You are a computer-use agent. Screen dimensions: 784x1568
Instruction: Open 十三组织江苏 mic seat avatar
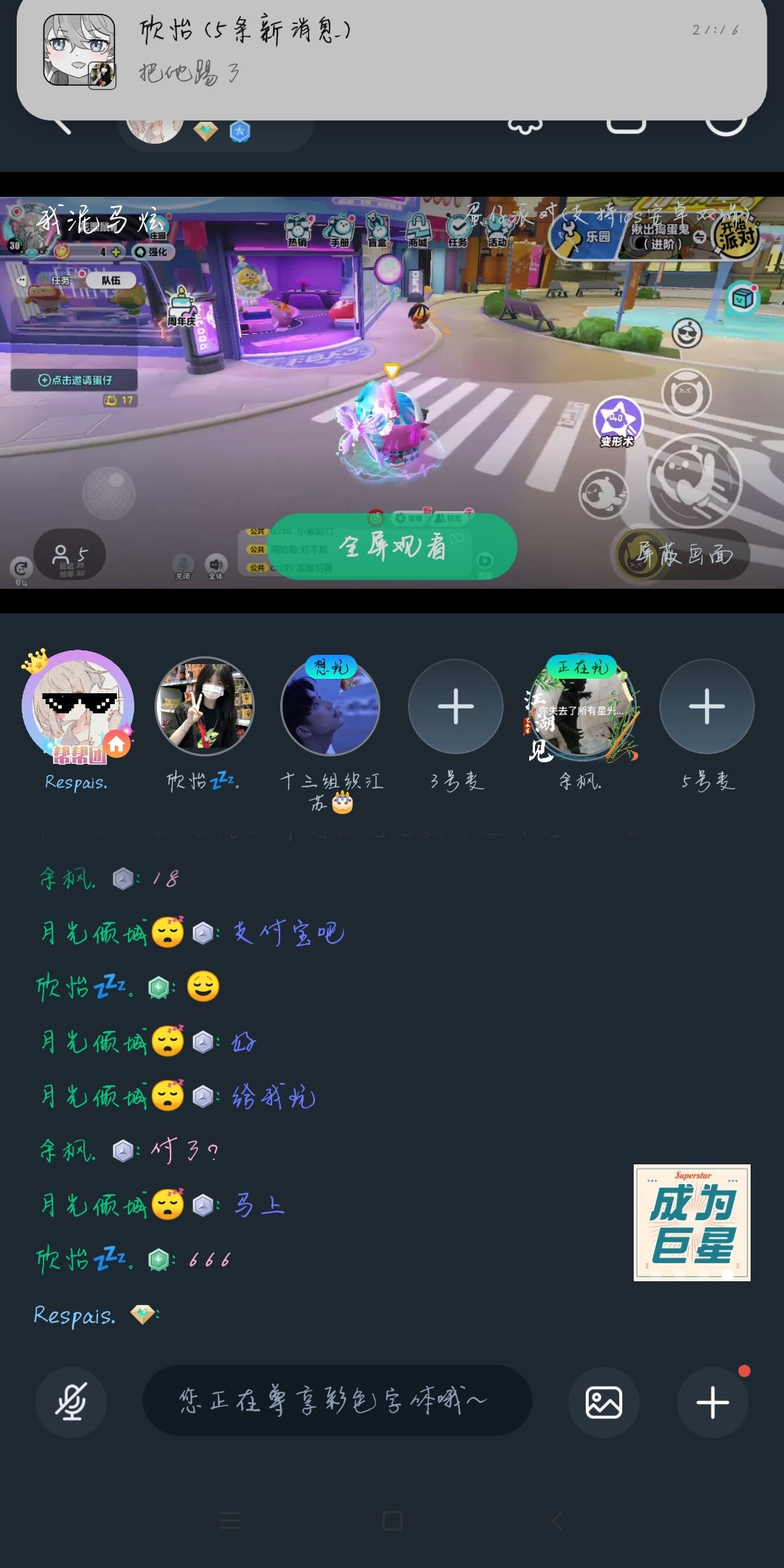pos(330,706)
